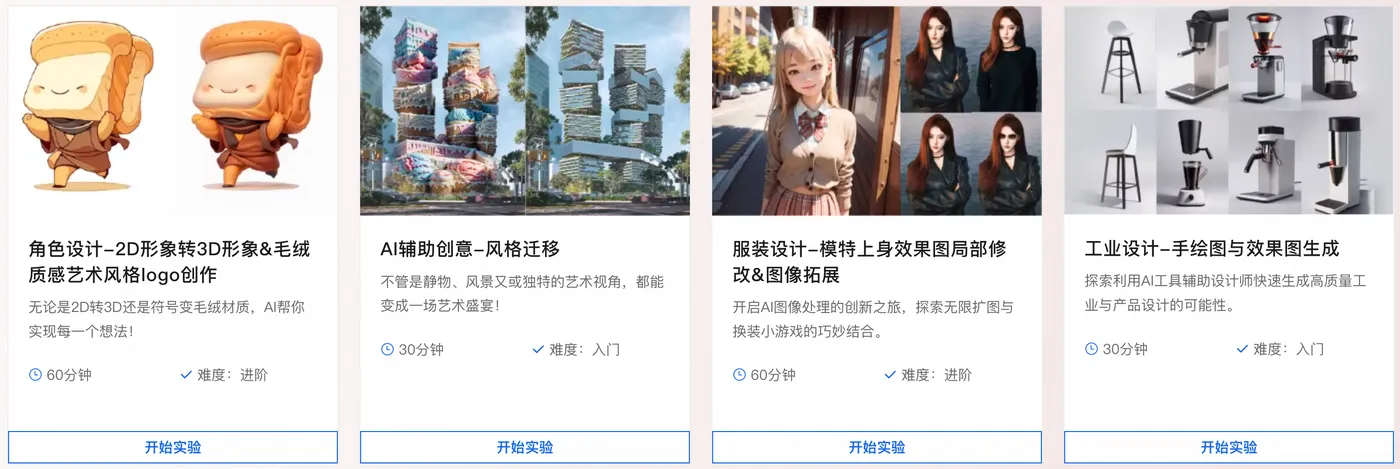Start the AI辅助创意-风格迁移 experiment
The image size is (1400, 469).
[x=525, y=447]
